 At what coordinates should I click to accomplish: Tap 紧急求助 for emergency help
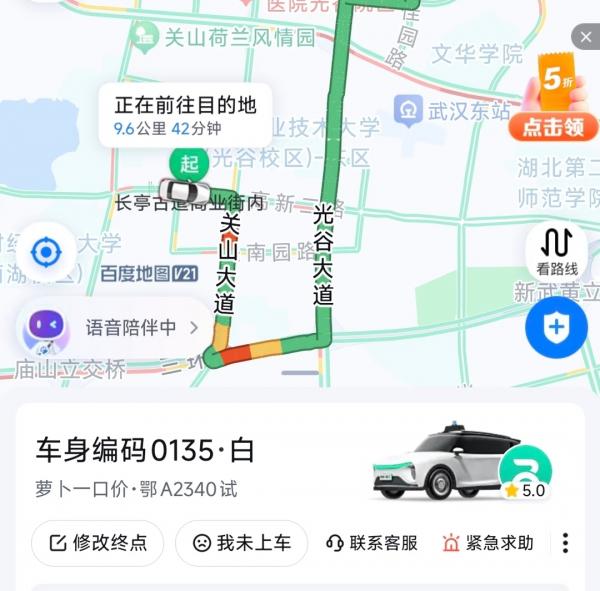(x=488, y=543)
